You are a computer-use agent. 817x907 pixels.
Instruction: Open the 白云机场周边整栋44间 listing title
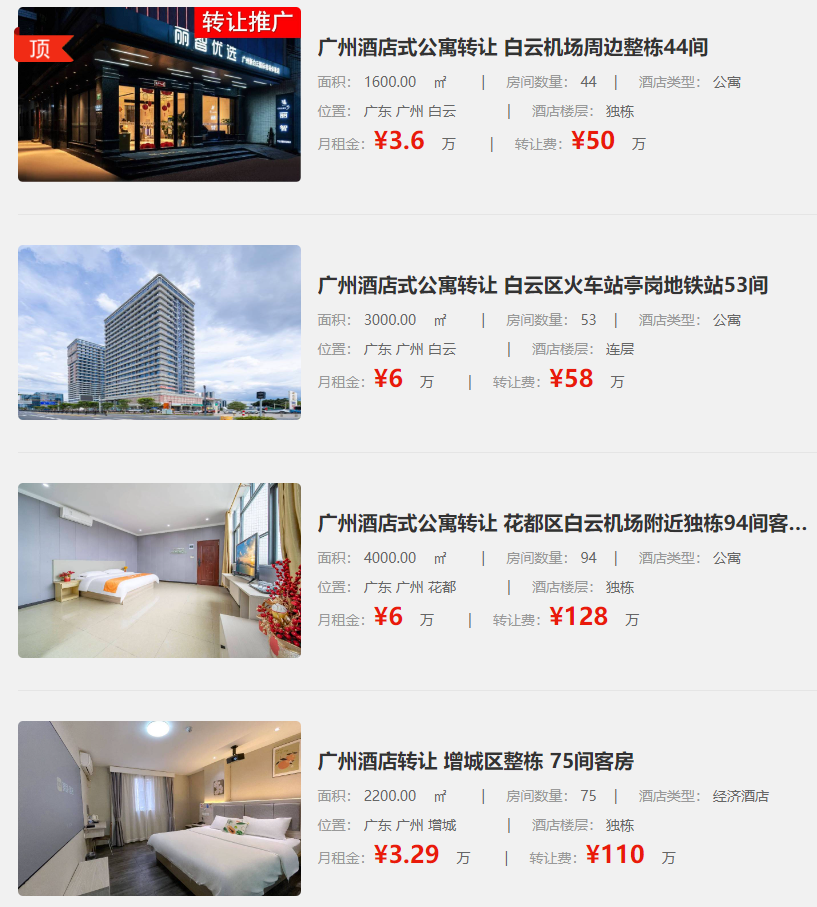[513, 48]
